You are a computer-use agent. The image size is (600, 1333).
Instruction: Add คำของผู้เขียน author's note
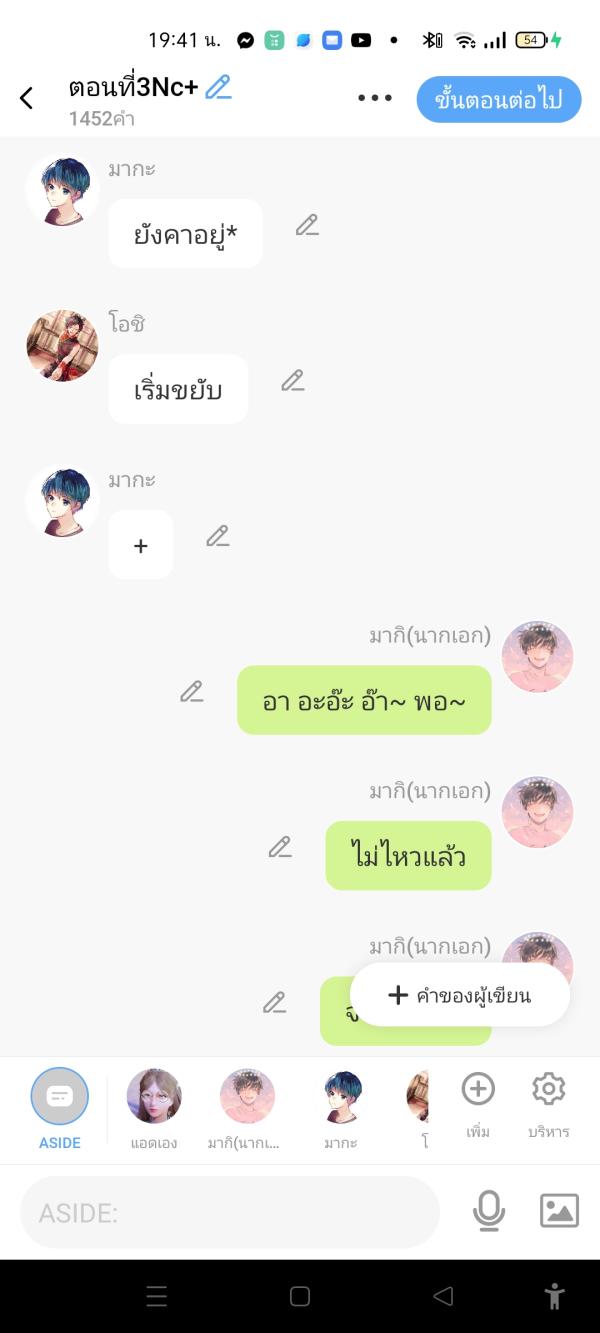click(460, 995)
